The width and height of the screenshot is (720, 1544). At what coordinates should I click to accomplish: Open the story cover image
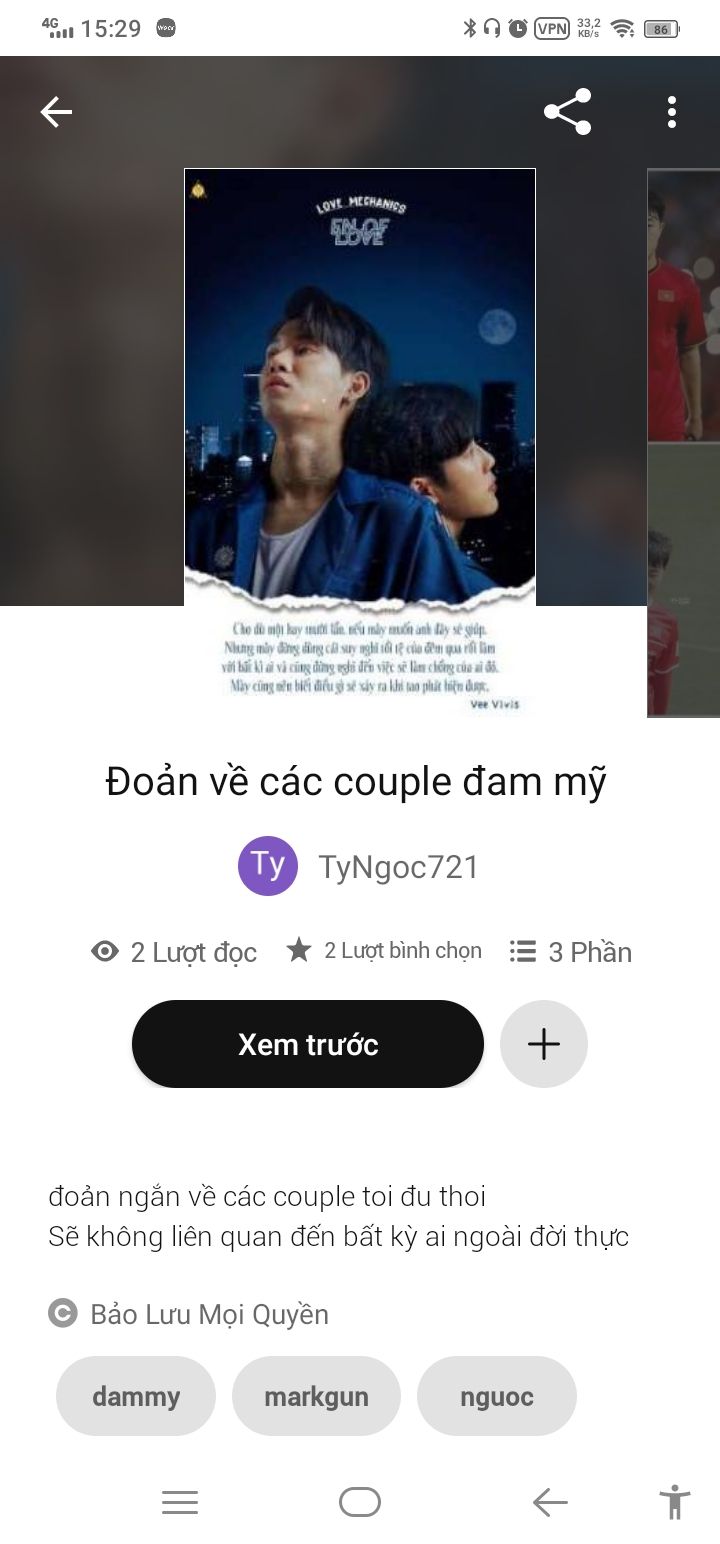(x=360, y=440)
